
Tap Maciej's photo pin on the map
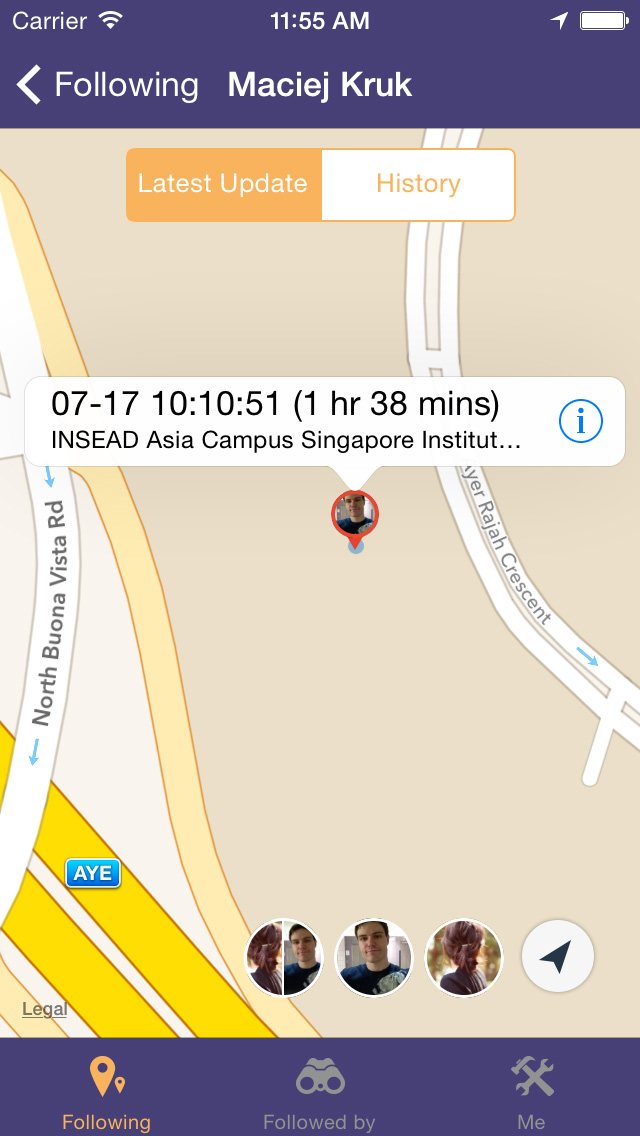click(355, 514)
